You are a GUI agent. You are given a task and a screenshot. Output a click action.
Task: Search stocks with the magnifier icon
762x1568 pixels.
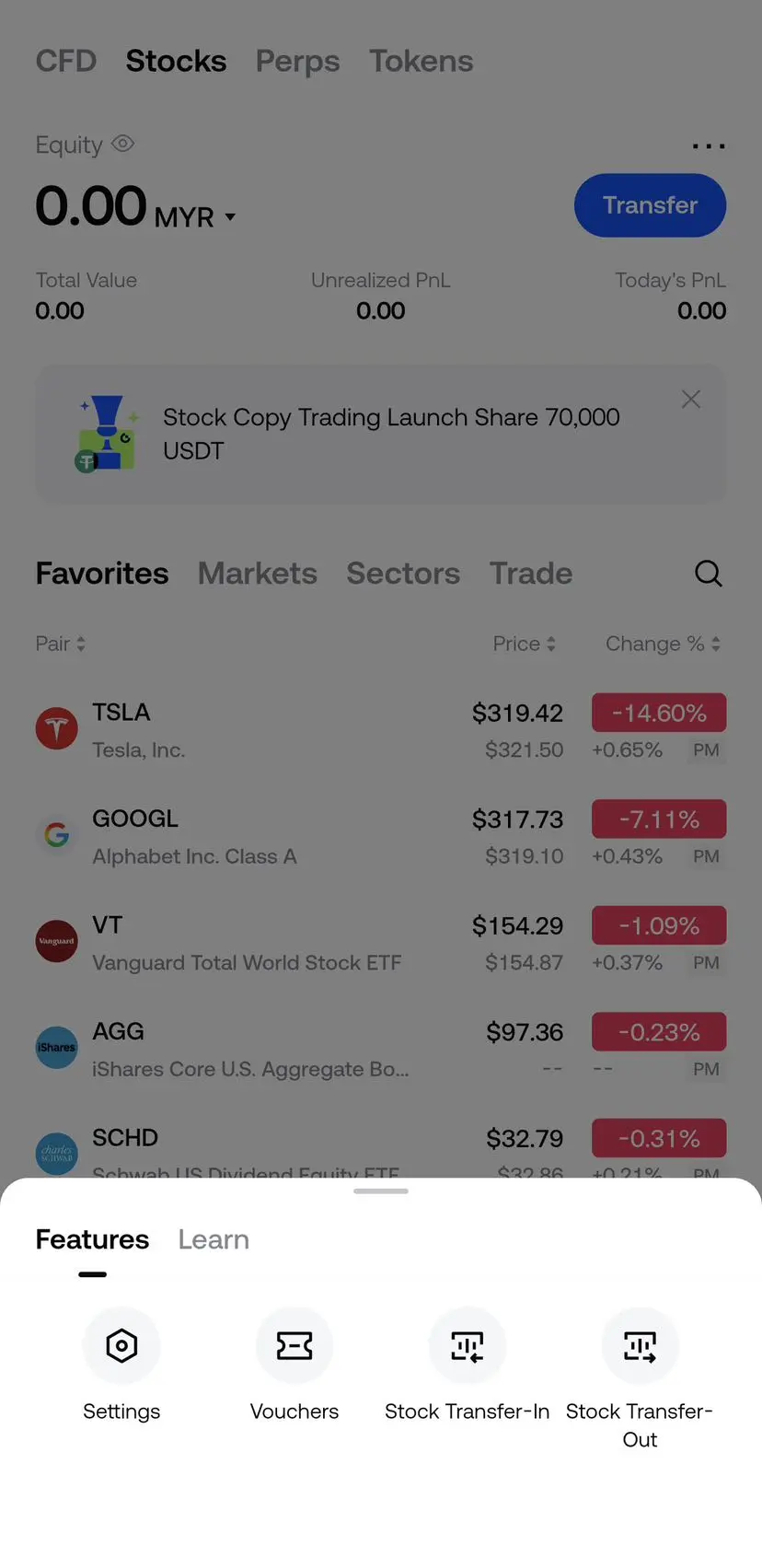708,574
